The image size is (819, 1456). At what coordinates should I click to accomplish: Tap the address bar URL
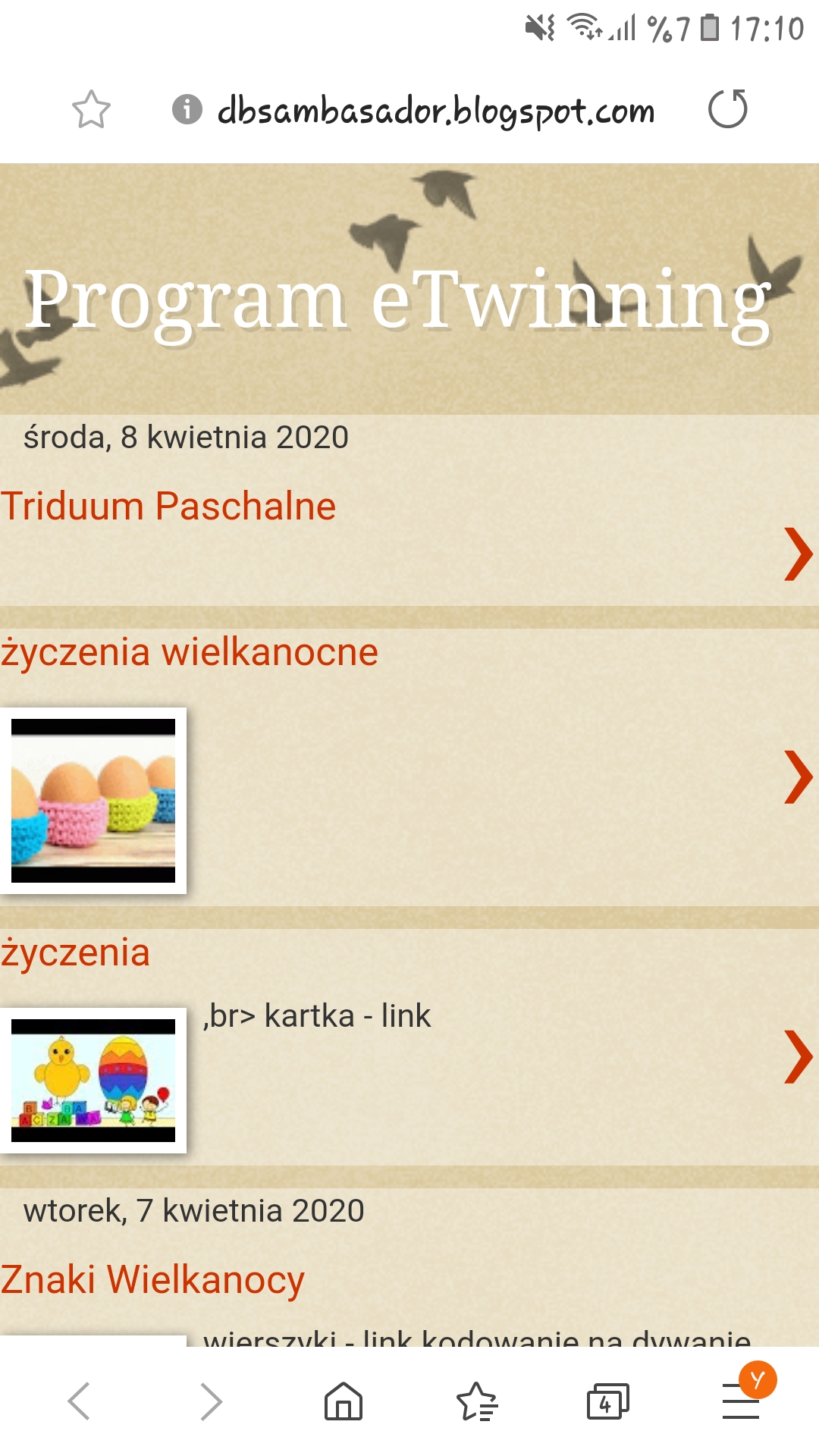435,111
